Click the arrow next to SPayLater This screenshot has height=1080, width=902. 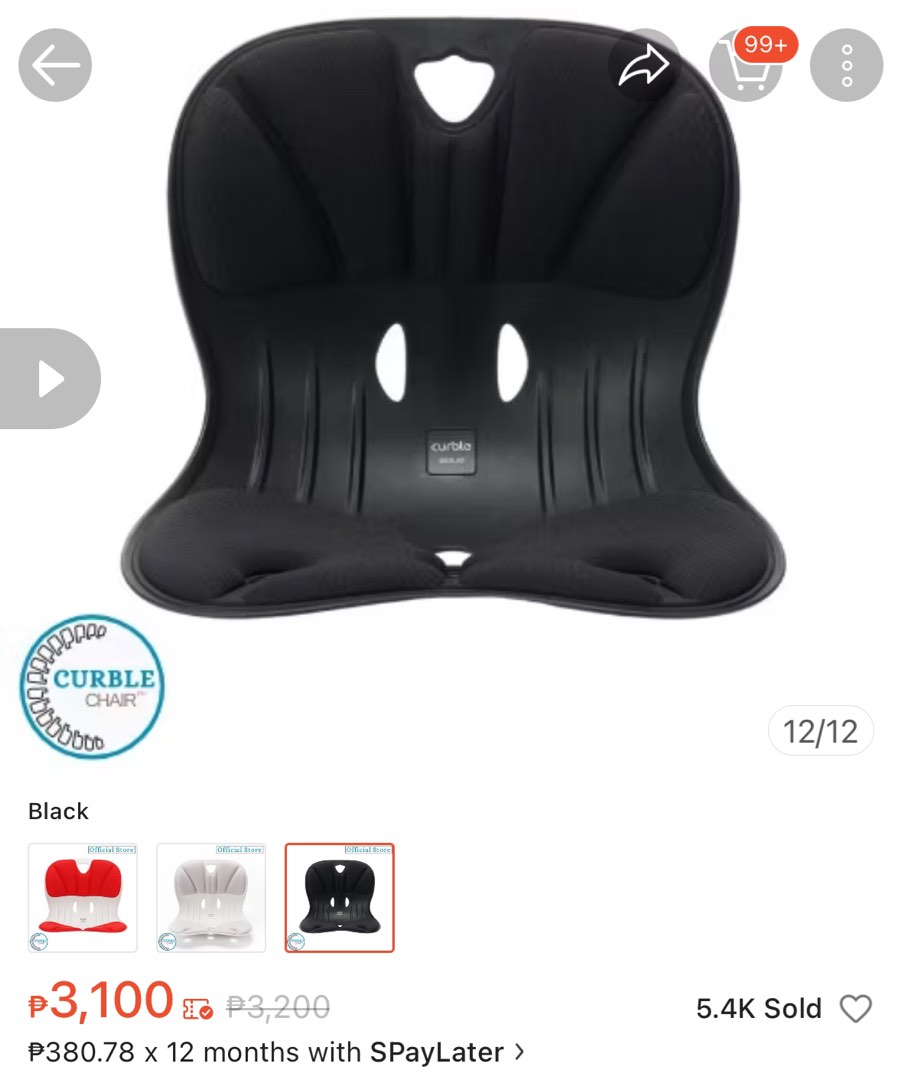pyautogui.click(x=518, y=1052)
